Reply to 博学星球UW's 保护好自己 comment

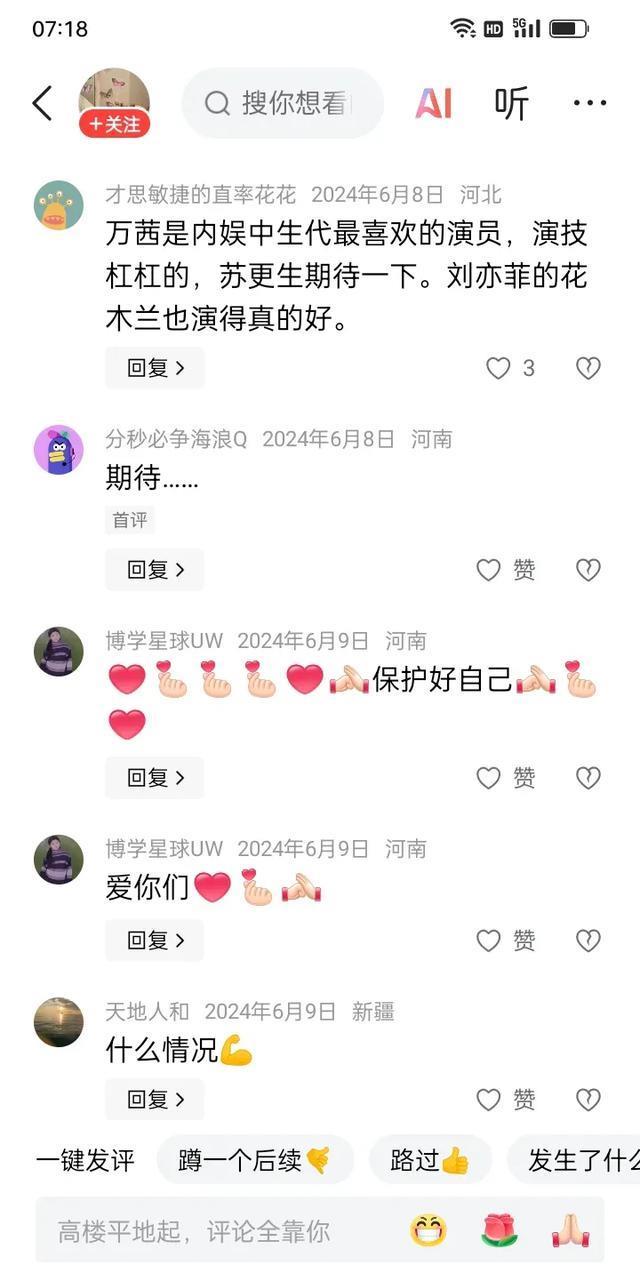click(155, 778)
